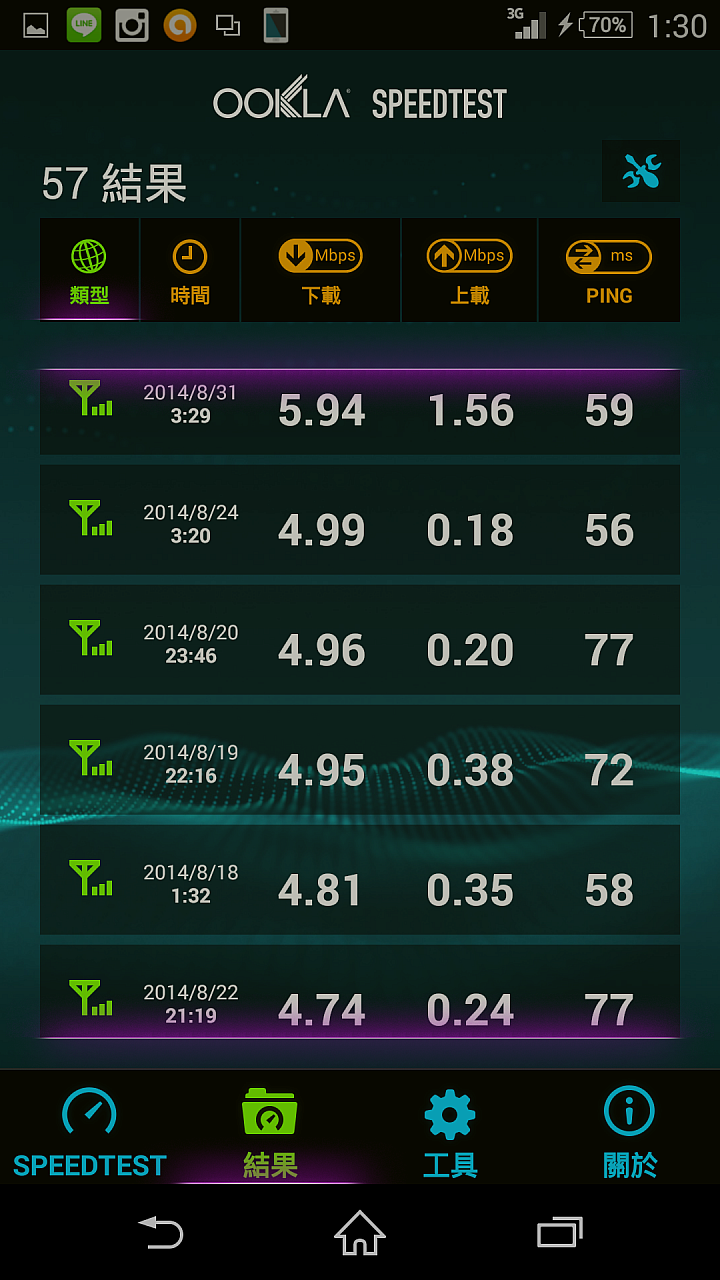The height and width of the screenshot is (1280, 720).
Task: Select the 結果 results tab
Action: 270,1128
